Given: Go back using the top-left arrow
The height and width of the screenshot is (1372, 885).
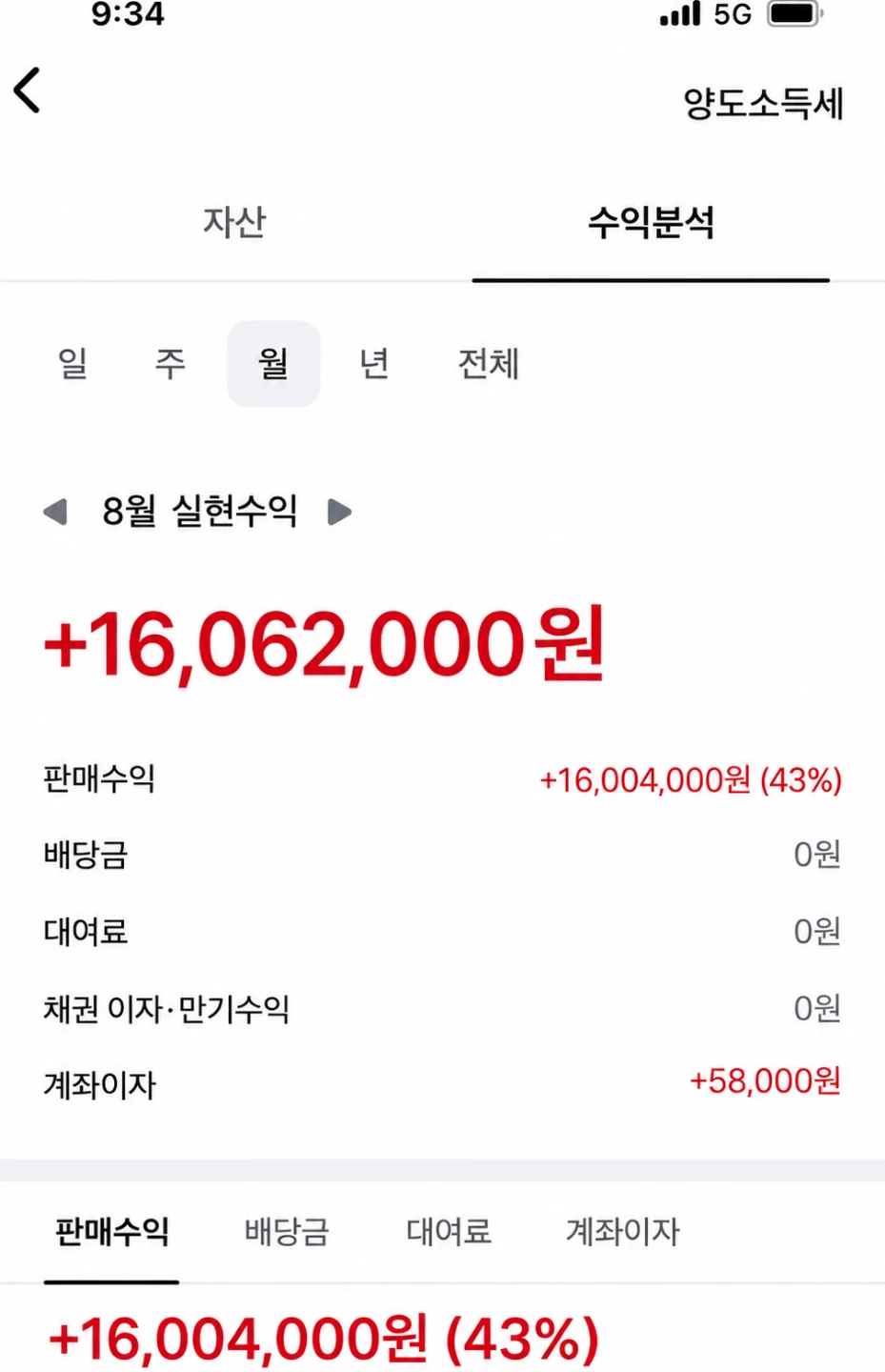Looking at the screenshot, I should pos(27,91).
